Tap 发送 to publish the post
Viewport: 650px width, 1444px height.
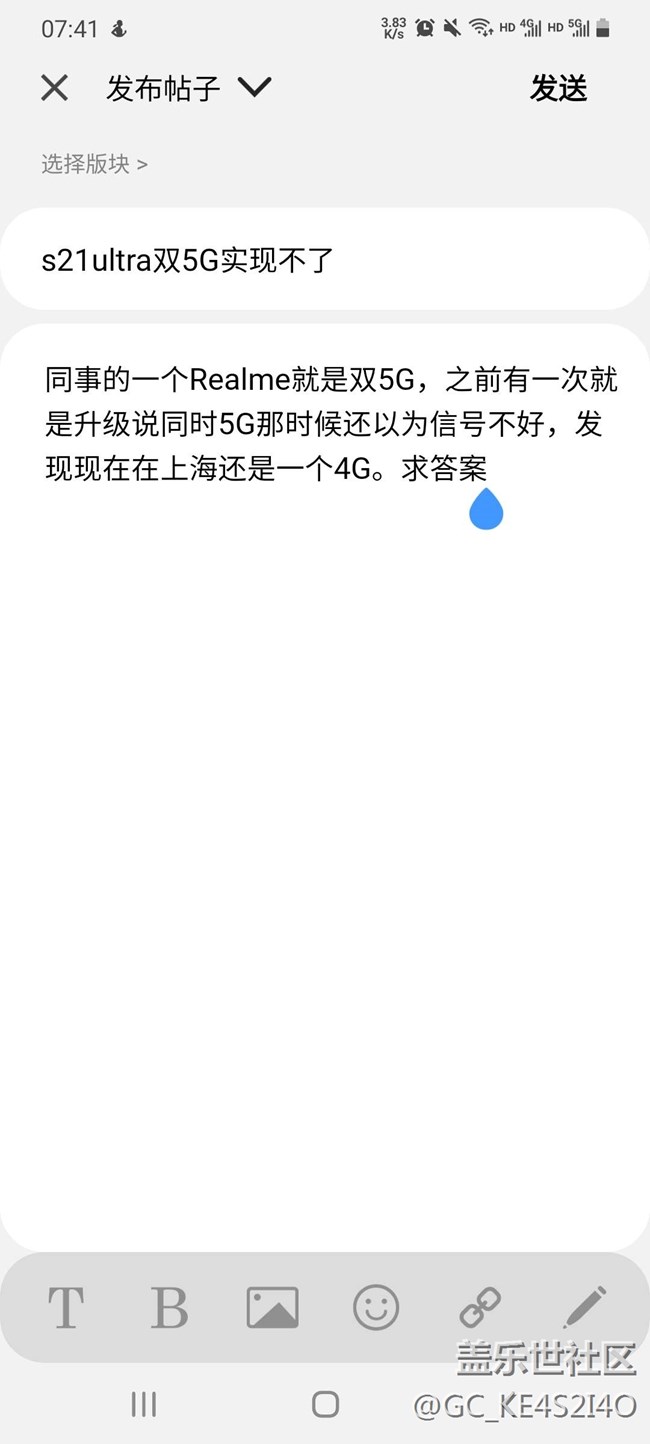[558, 88]
